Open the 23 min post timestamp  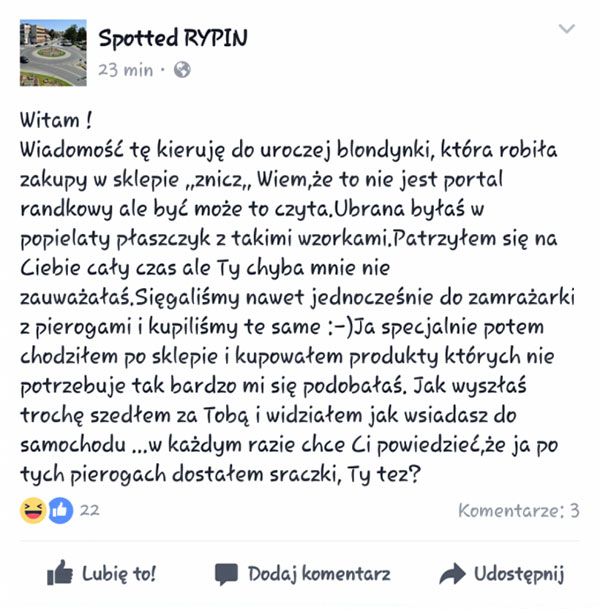pos(126,70)
